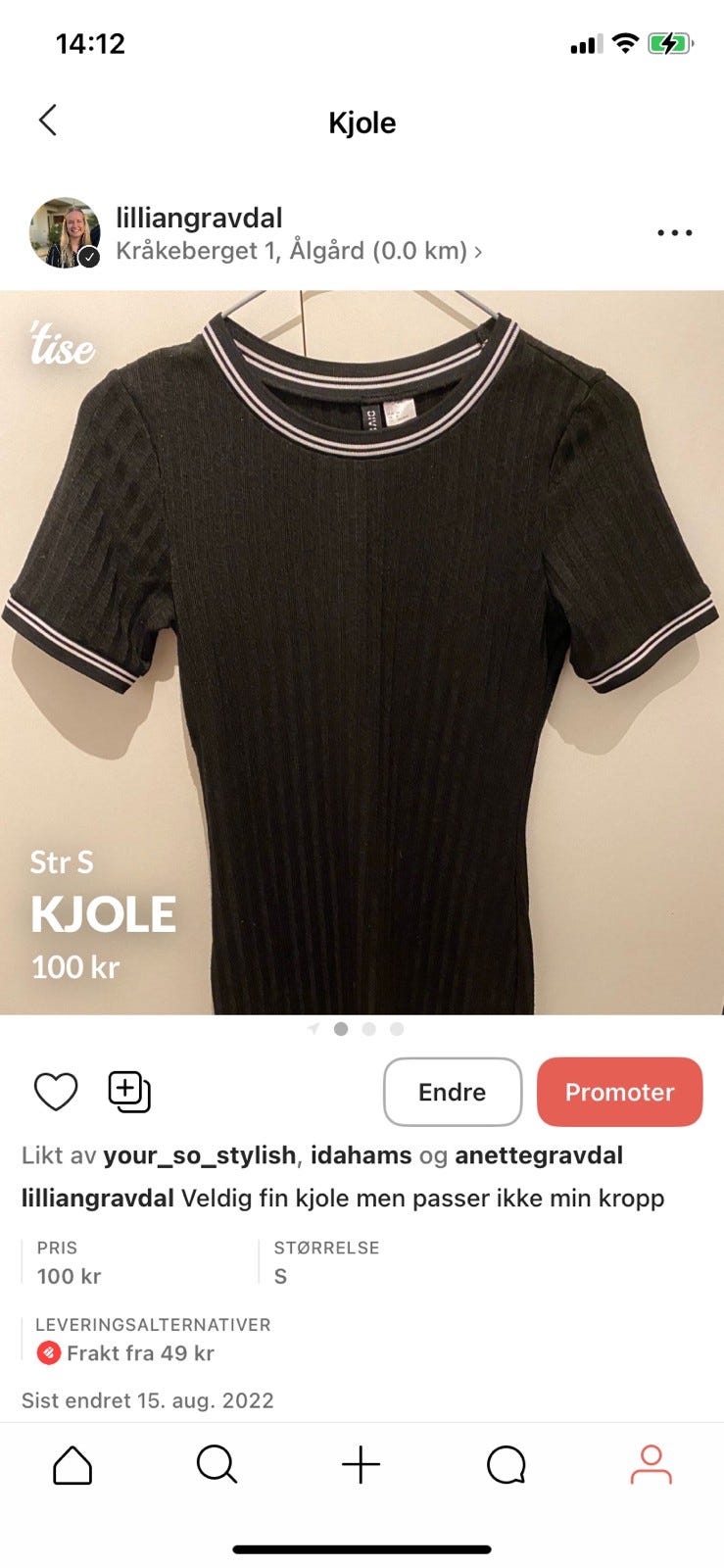Switch to the Search tab
Image resolution: width=724 pixels, height=1568 pixels.
tap(217, 1465)
